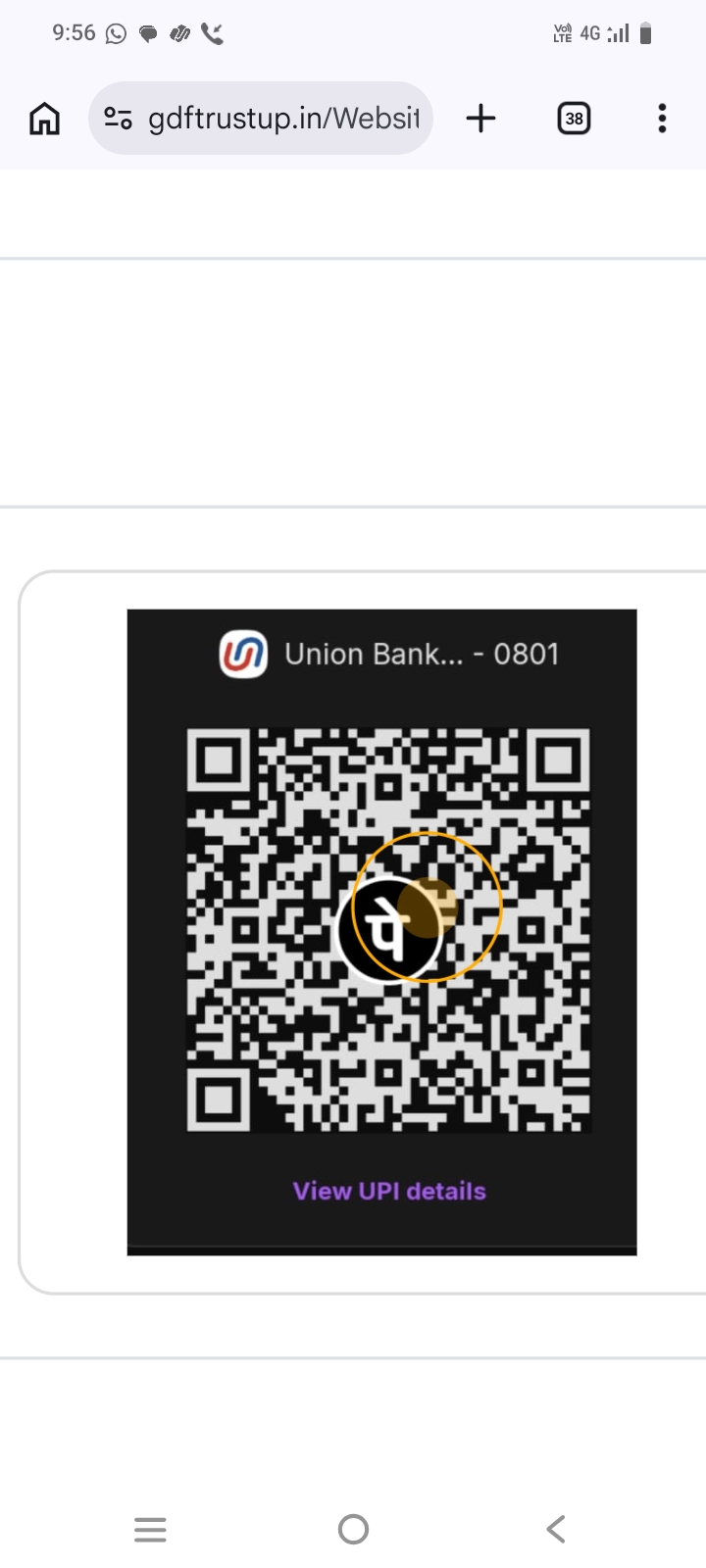
Task: View site information icon in address bar
Action: 118,119
